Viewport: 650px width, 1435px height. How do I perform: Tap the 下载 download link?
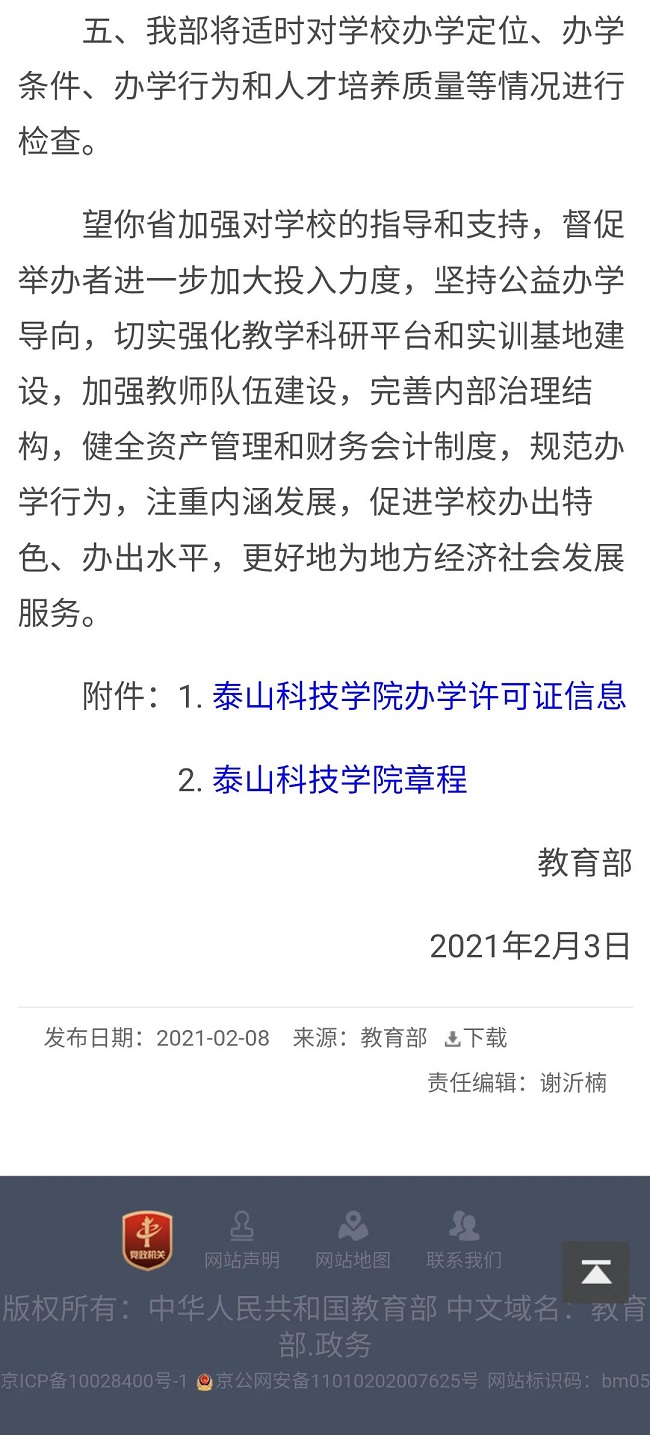click(476, 1038)
